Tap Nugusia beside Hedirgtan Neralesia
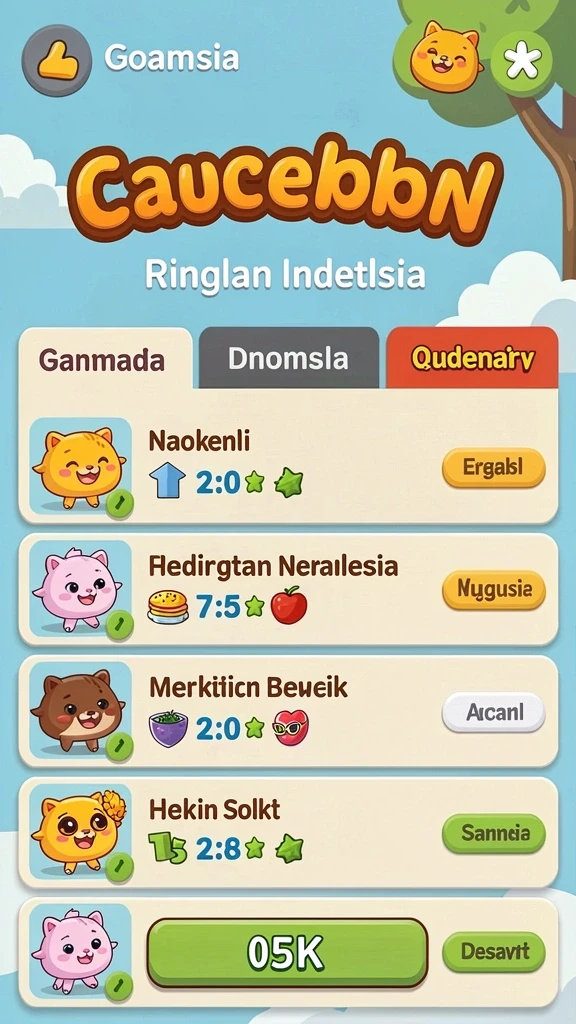 [494, 590]
